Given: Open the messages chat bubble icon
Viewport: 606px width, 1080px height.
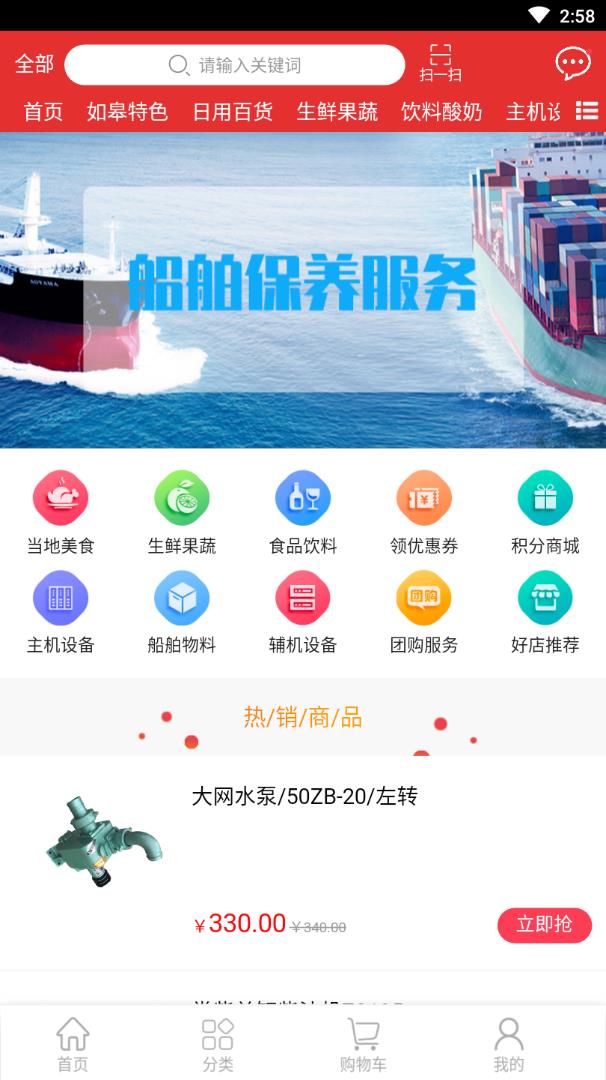Looking at the screenshot, I should (572, 64).
